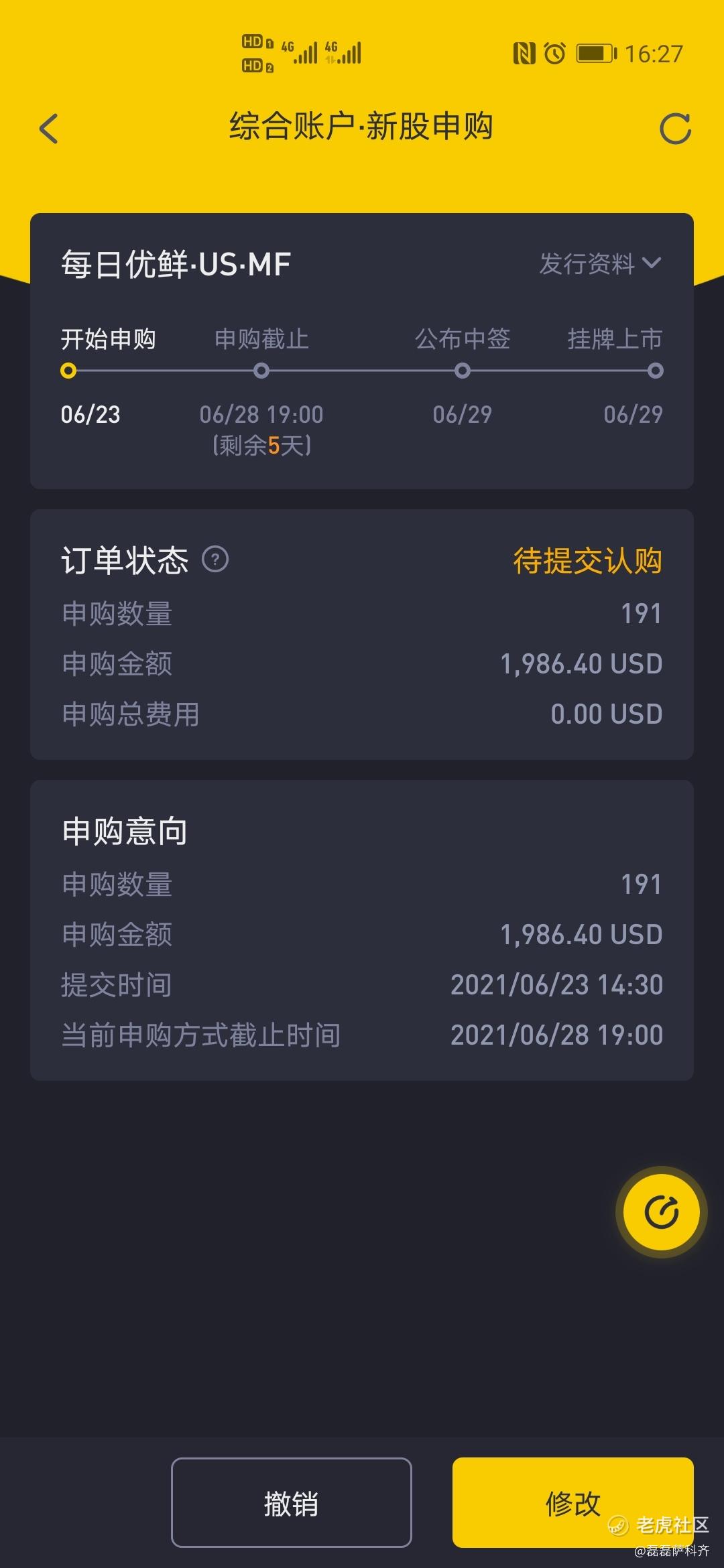Viewport: 724px width, 1568px height.
Task: Open the help icon beside 订单状态
Action: tap(215, 559)
